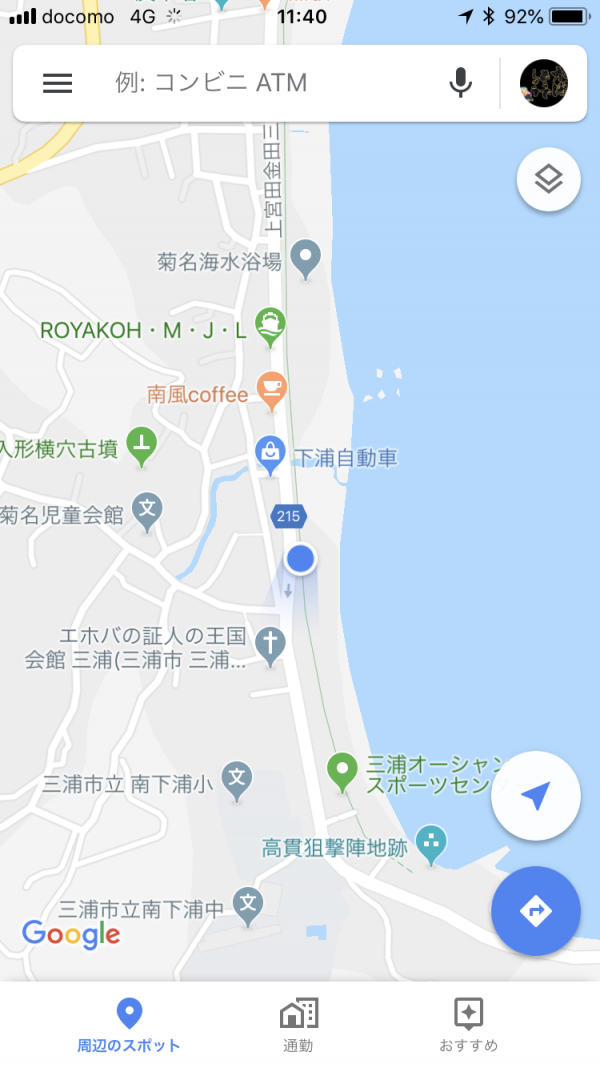Select the 南風coffee cafe pin

[x=272, y=392]
